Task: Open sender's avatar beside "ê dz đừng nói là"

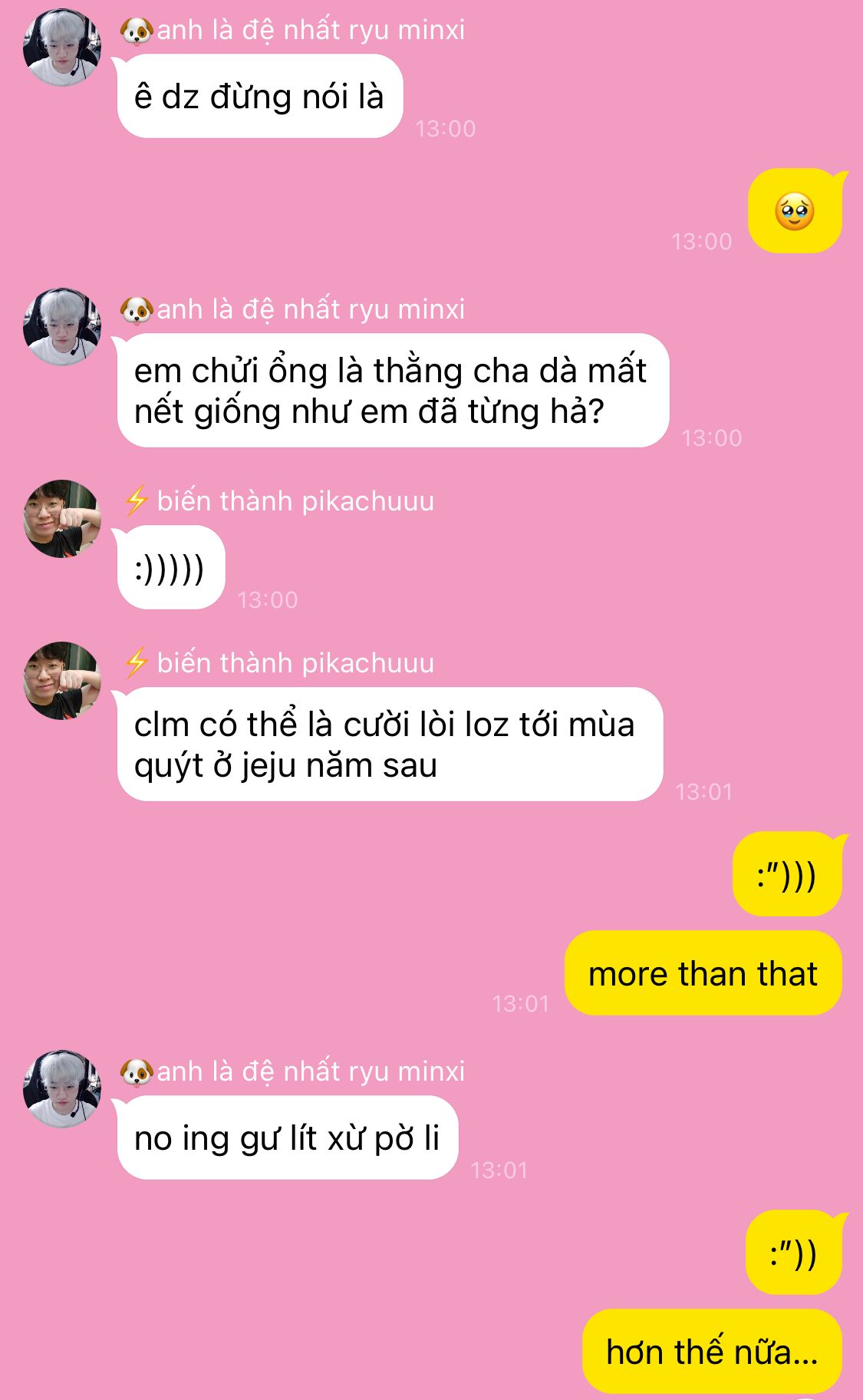Action: click(62, 48)
